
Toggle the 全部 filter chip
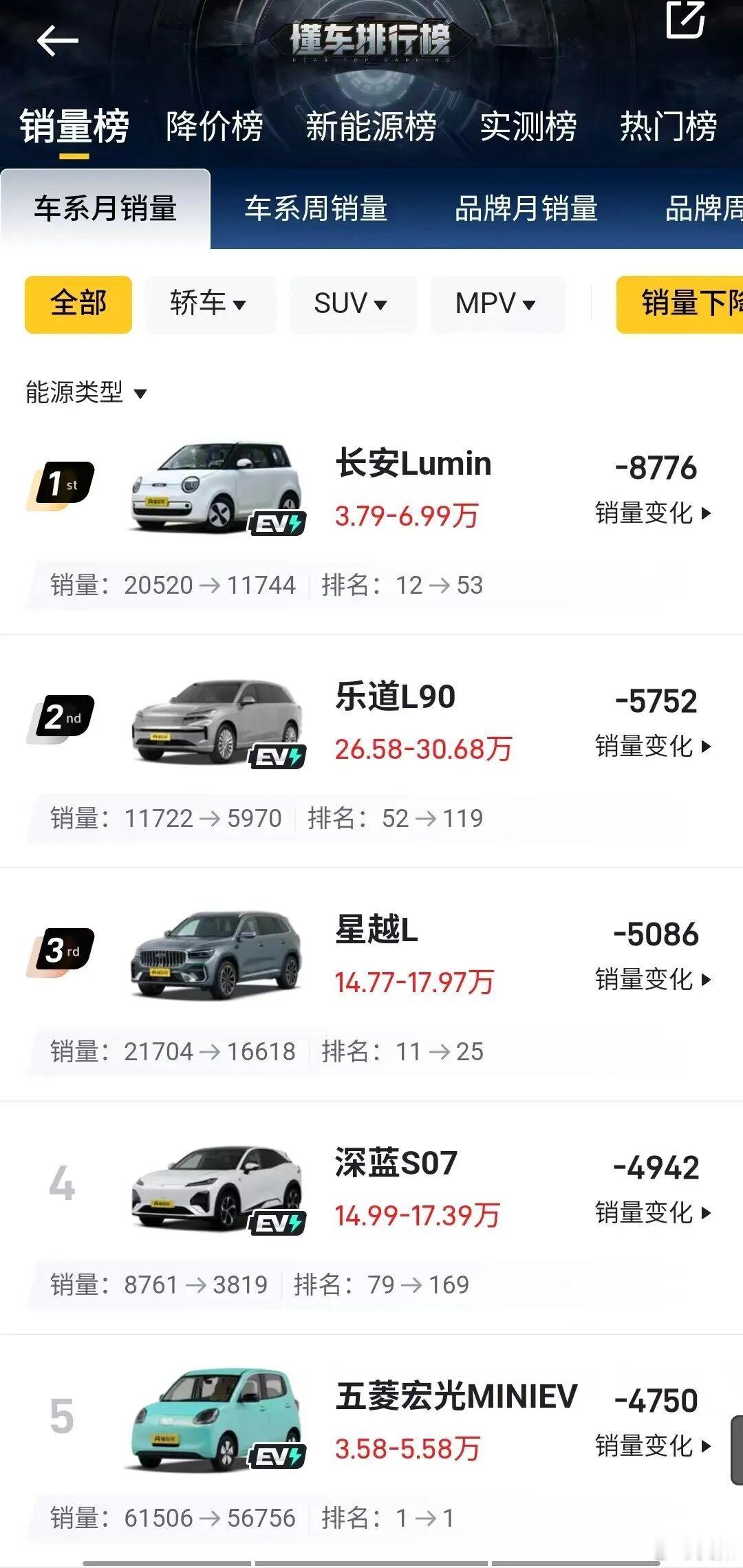[x=77, y=304]
